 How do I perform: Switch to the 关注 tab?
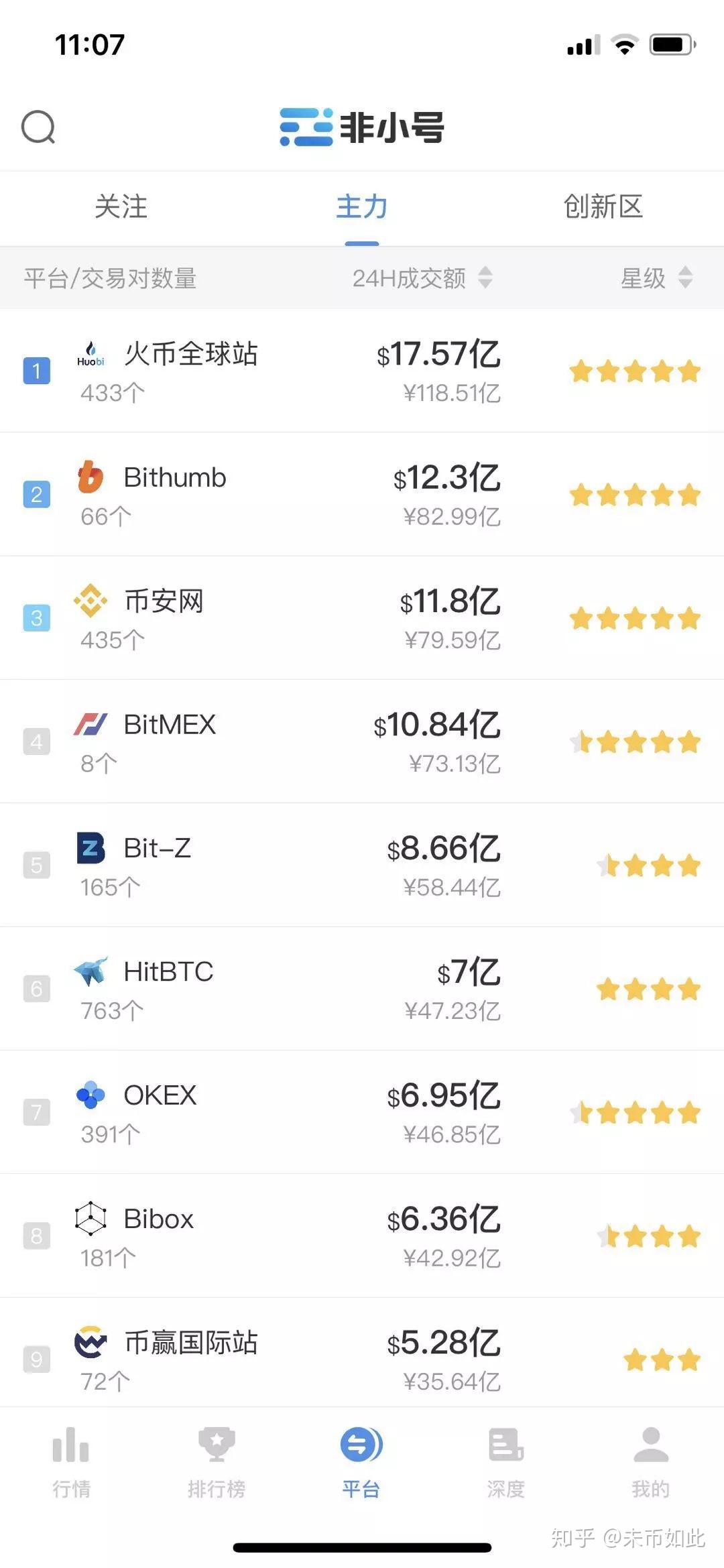click(x=121, y=207)
